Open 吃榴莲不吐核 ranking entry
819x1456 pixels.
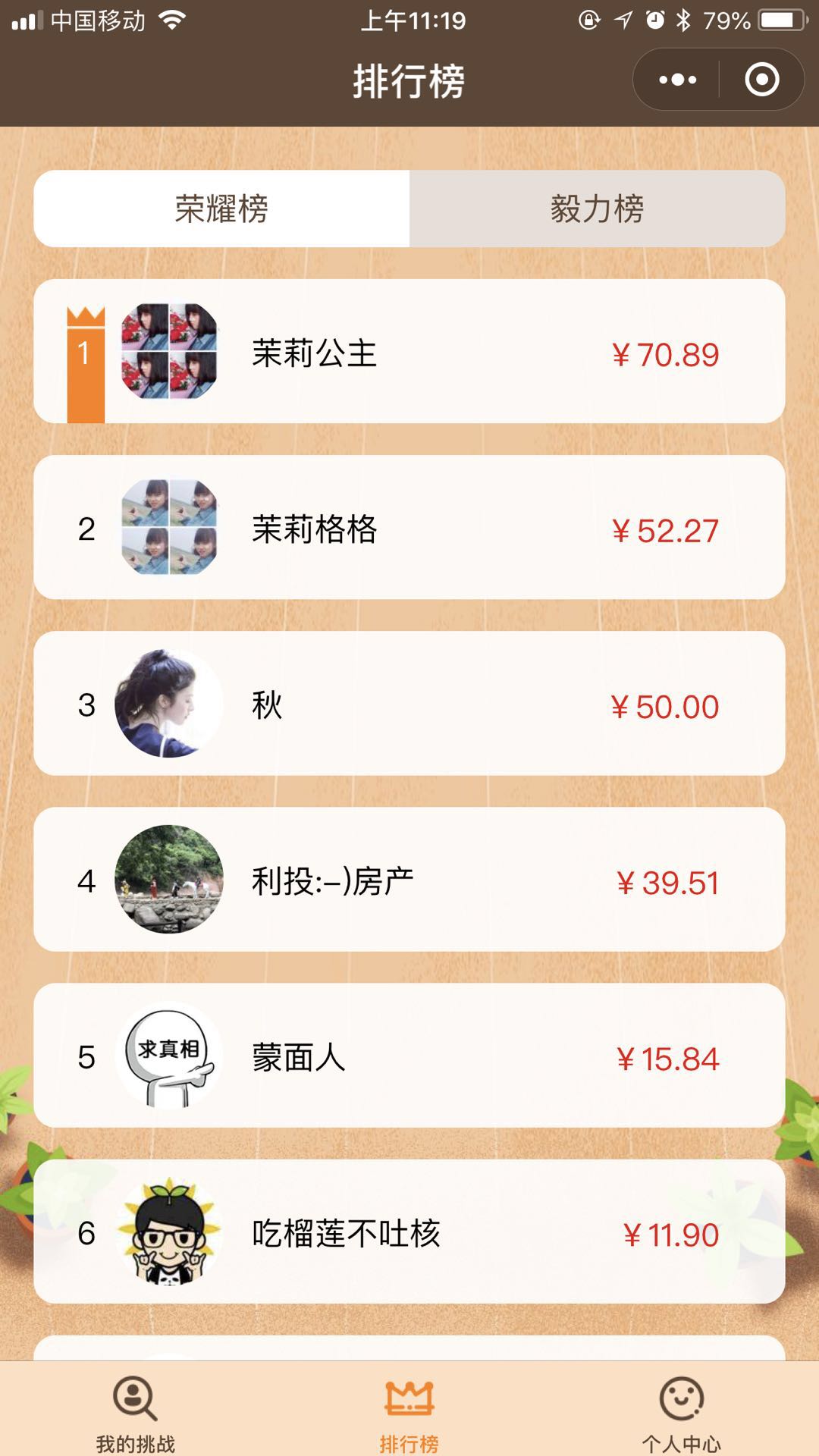click(409, 1232)
